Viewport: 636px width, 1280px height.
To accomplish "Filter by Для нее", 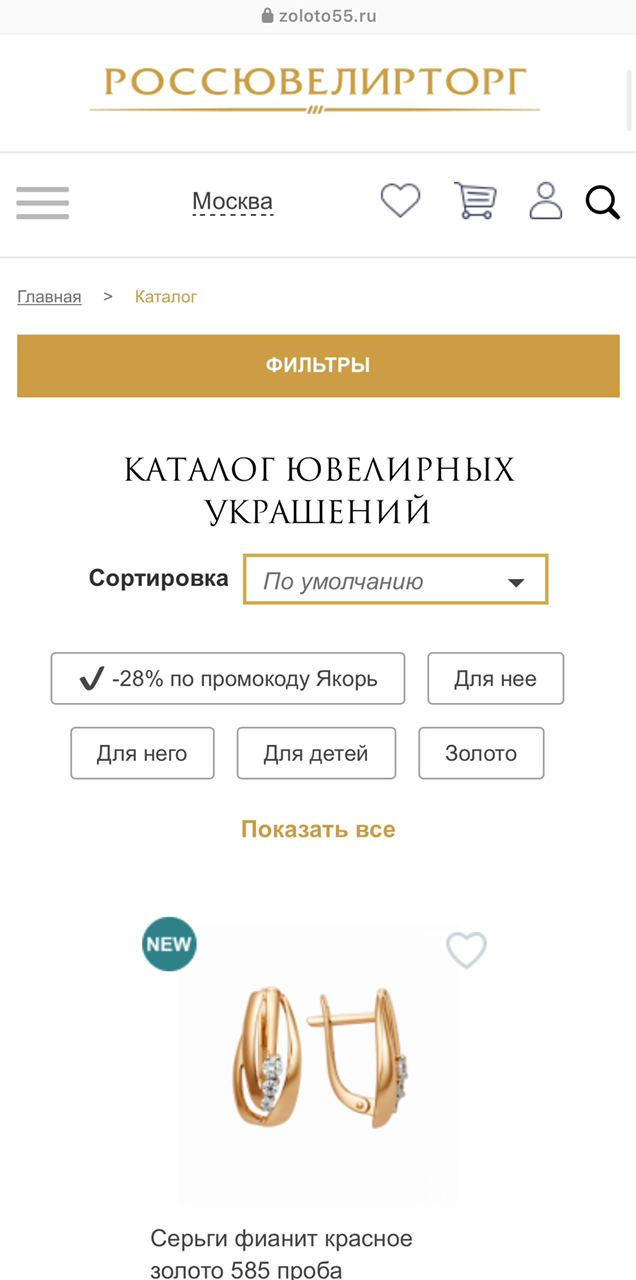I will tap(495, 679).
